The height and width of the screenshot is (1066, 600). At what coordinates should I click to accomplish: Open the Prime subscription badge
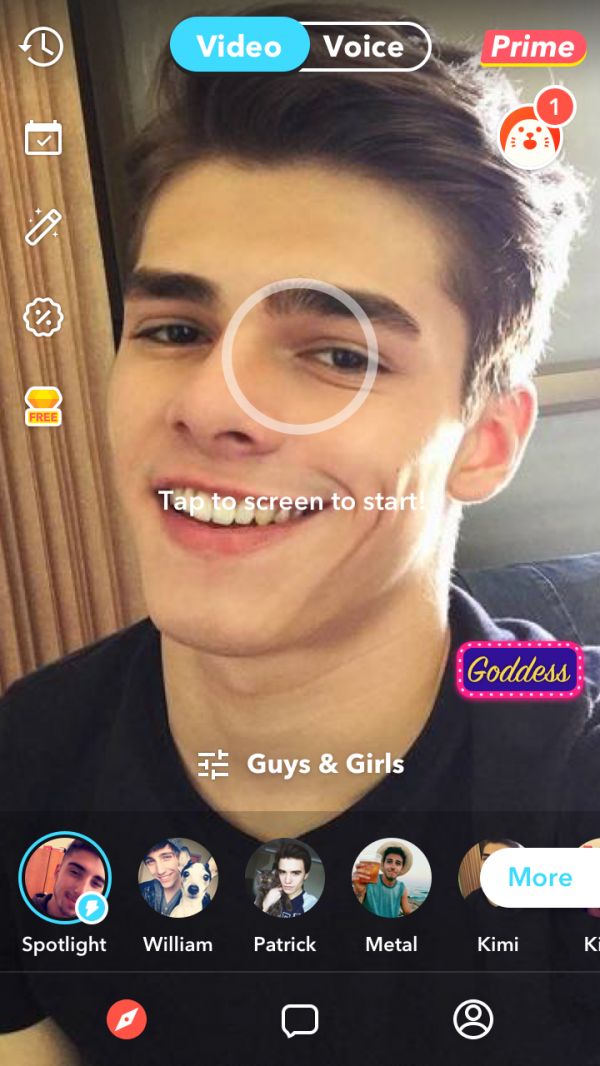pos(533,47)
